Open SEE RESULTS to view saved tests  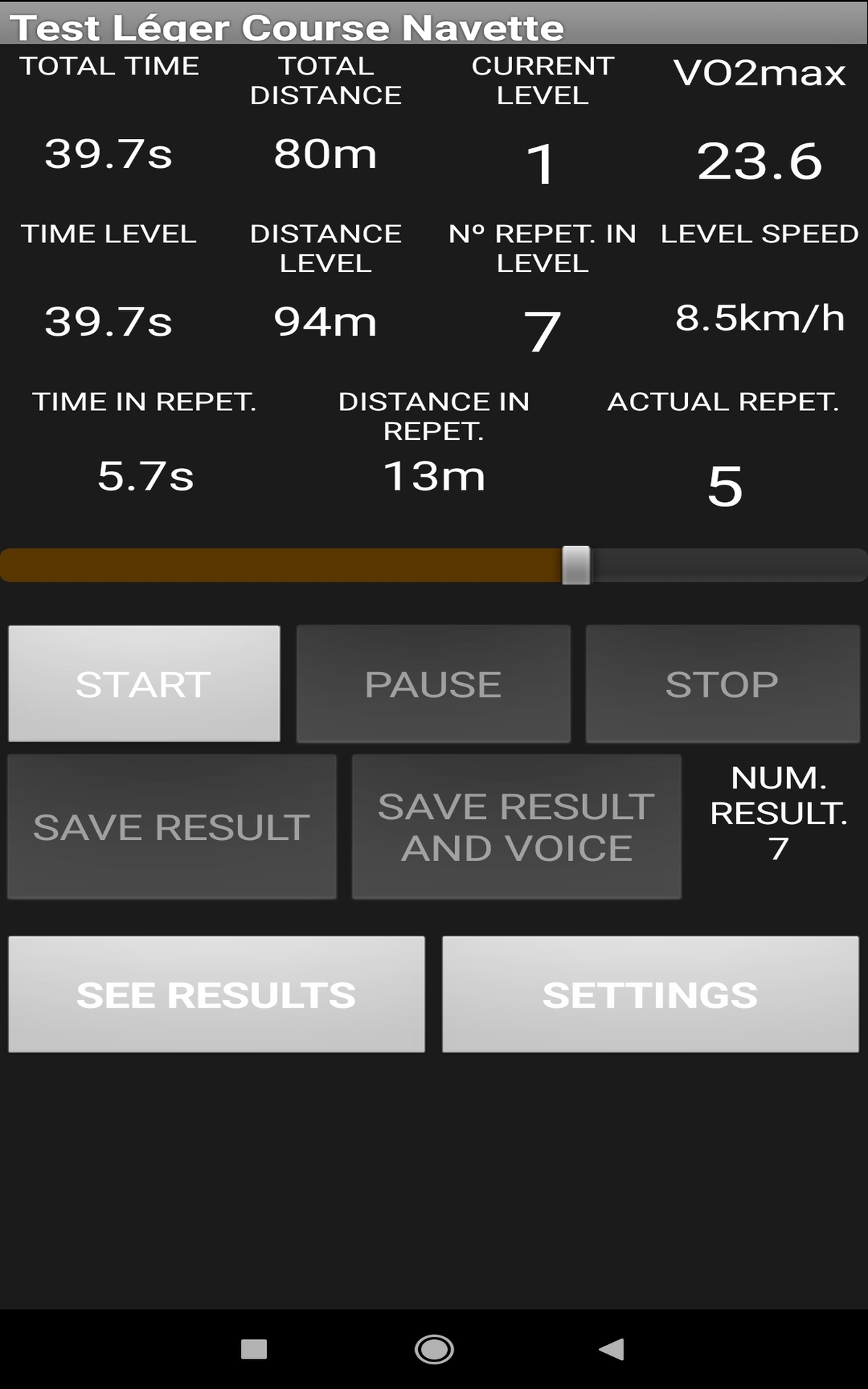[x=216, y=995]
